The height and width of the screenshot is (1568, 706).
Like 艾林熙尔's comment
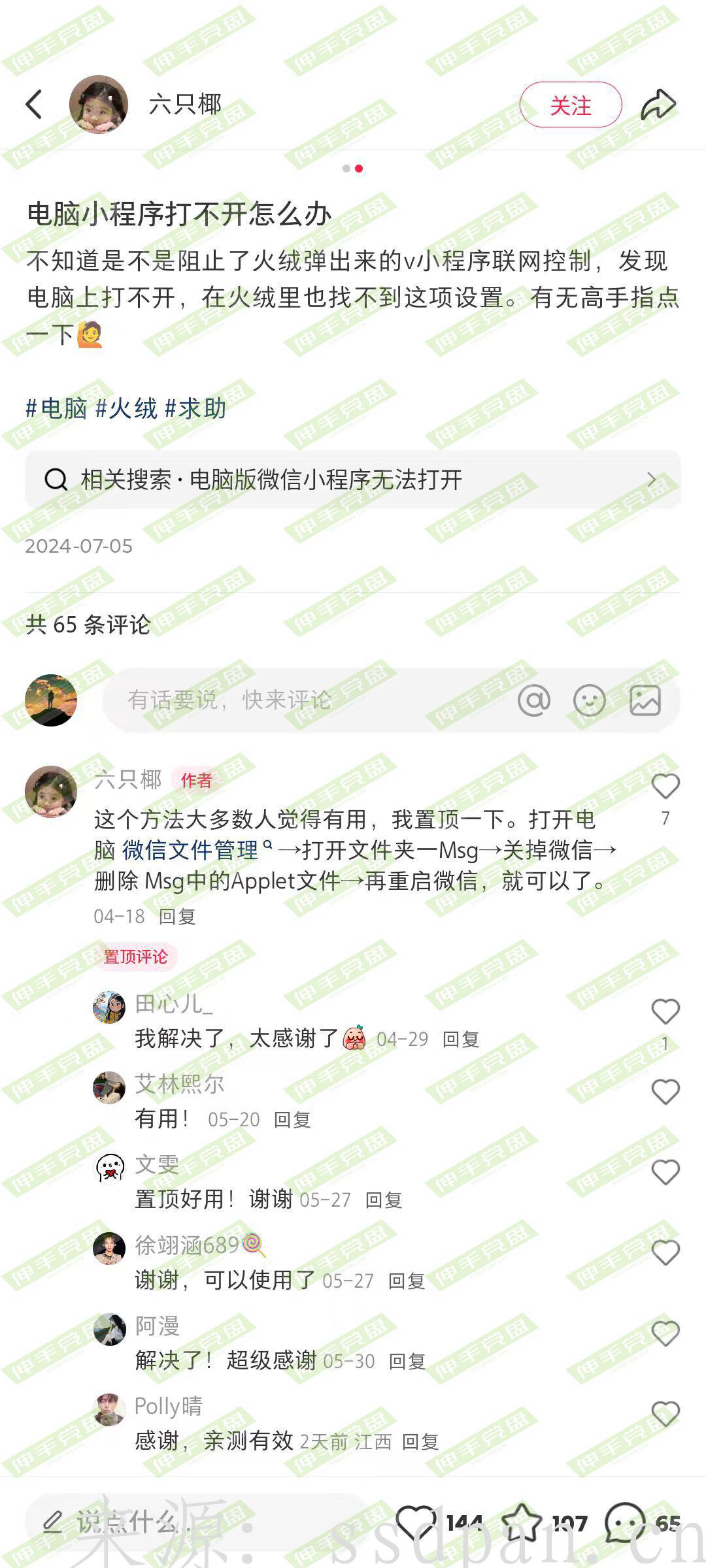665,1092
